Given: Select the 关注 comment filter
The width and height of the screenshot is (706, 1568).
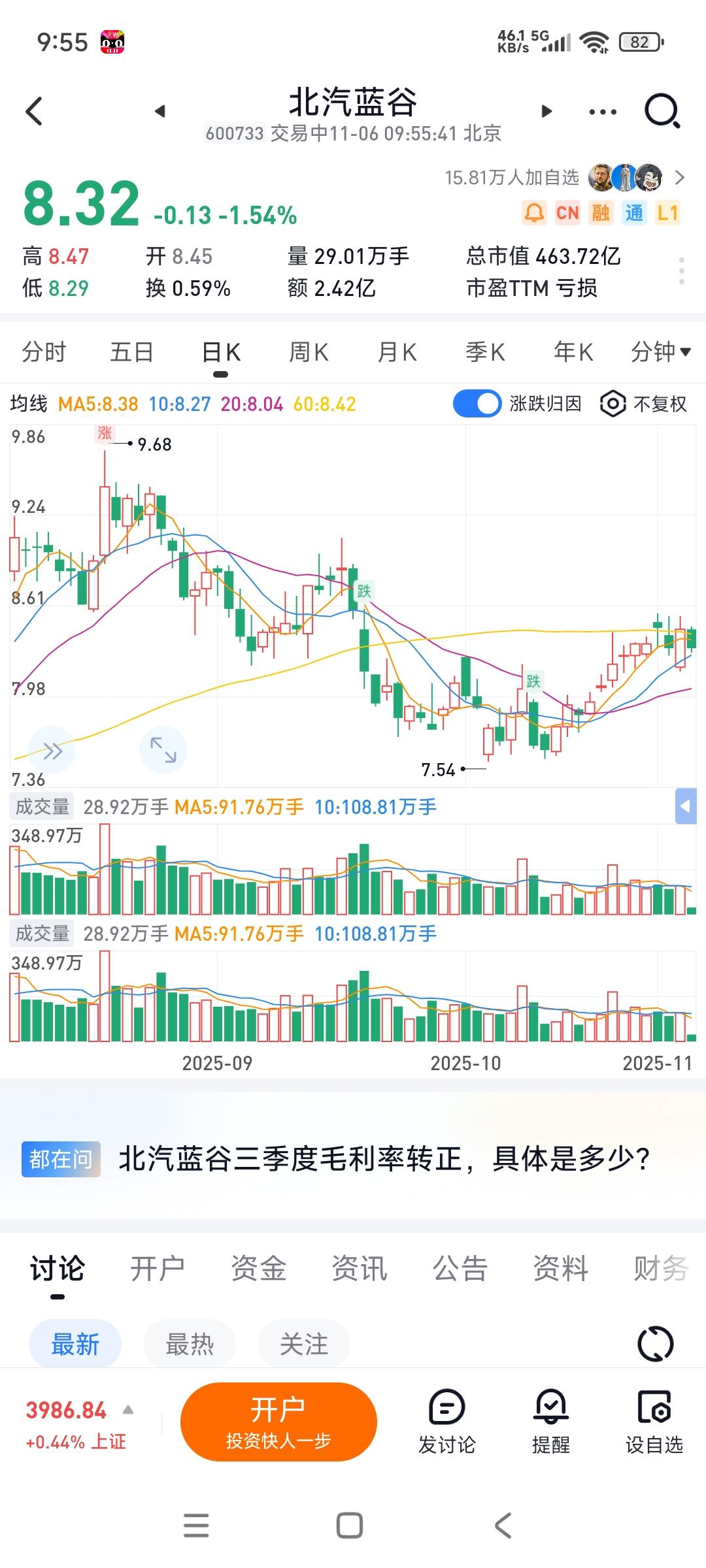Looking at the screenshot, I should [303, 1343].
